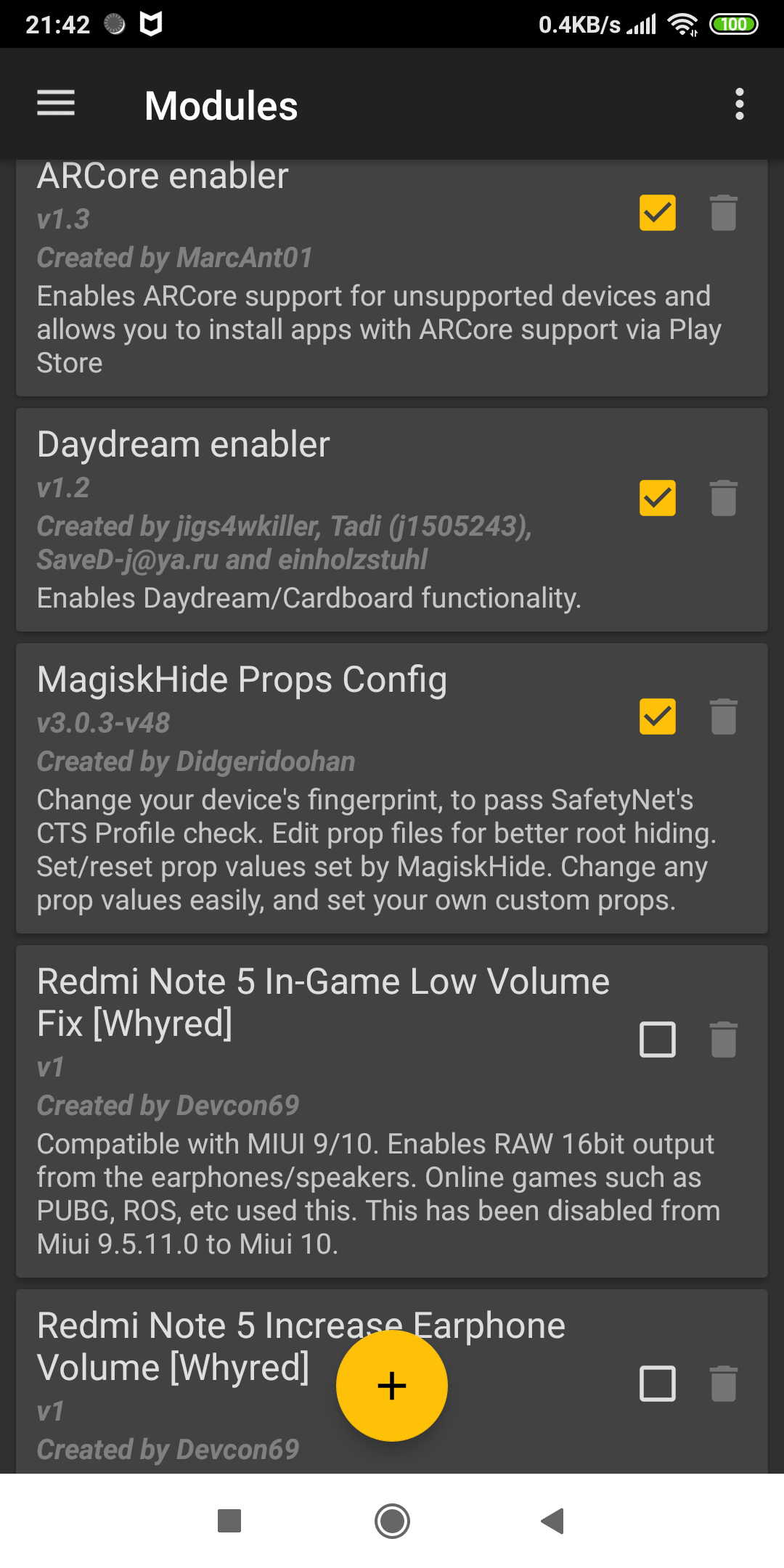Screen dimensions: 784x1568
Task: Add a new module with the plus button
Action: pyautogui.click(x=392, y=1386)
